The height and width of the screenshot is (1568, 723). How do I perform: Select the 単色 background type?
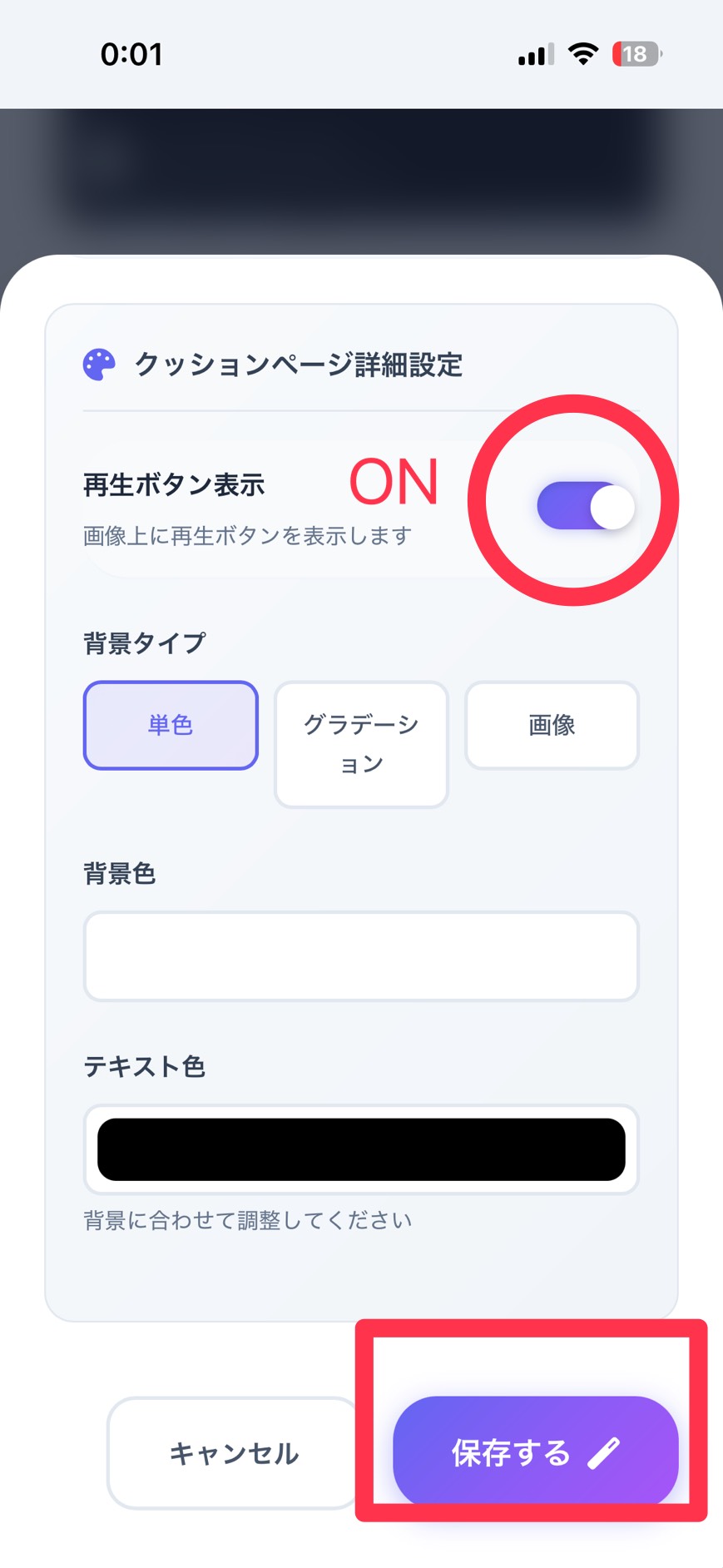(170, 725)
